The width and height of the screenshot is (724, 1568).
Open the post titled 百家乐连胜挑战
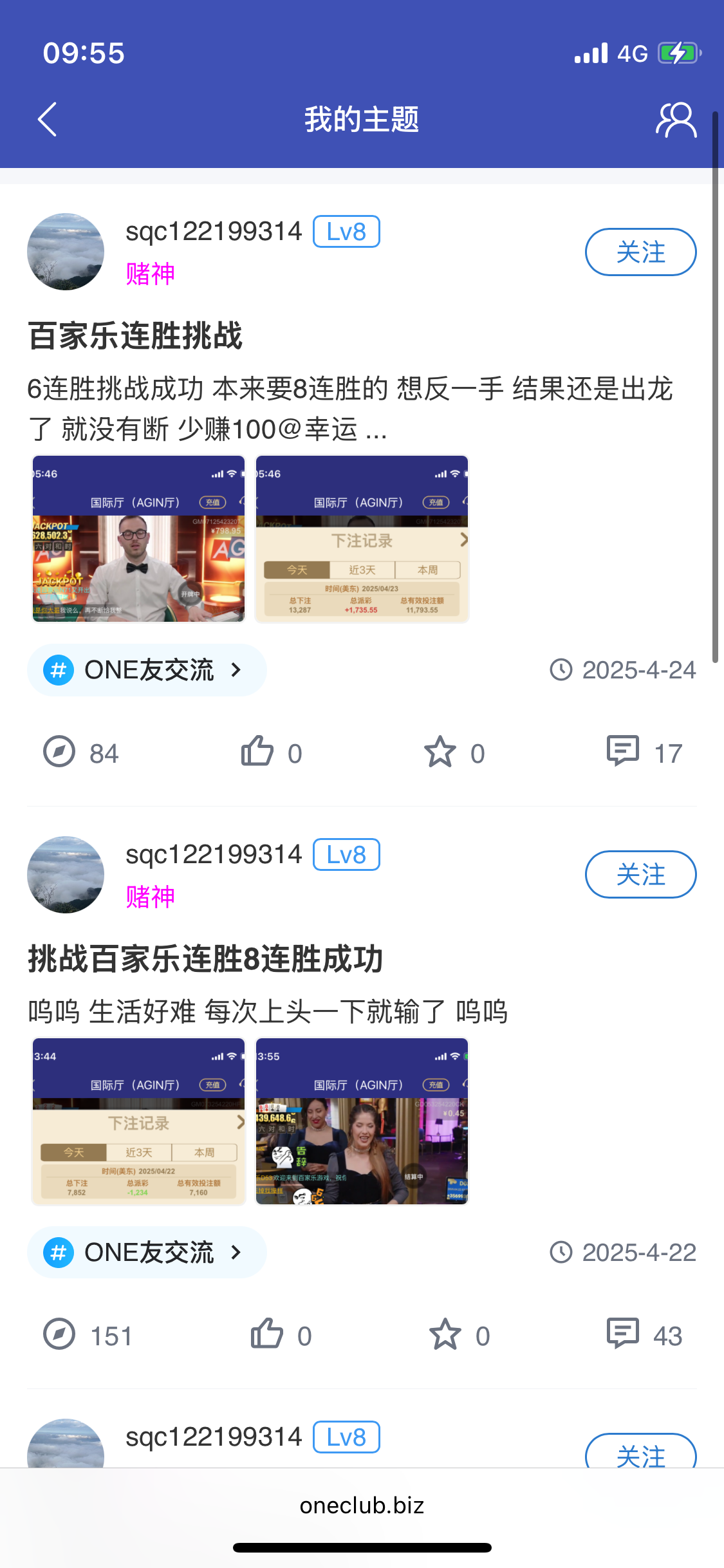point(135,336)
